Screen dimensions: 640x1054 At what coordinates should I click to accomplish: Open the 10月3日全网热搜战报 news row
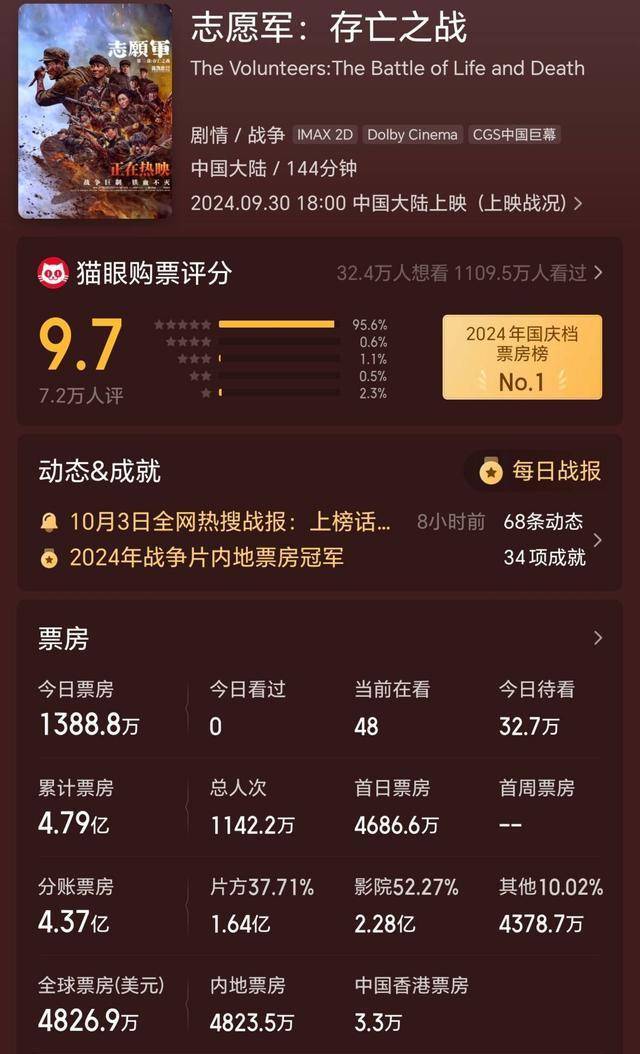point(230,522)
